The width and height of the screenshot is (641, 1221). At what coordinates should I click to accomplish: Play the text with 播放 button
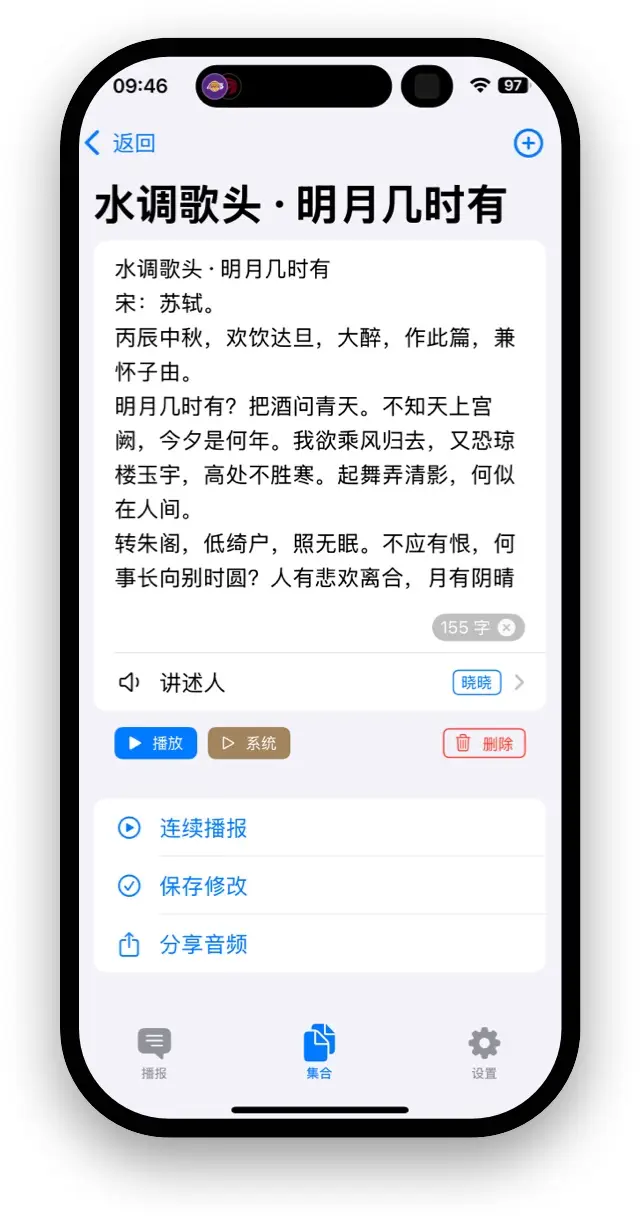(x=156, y=743)
